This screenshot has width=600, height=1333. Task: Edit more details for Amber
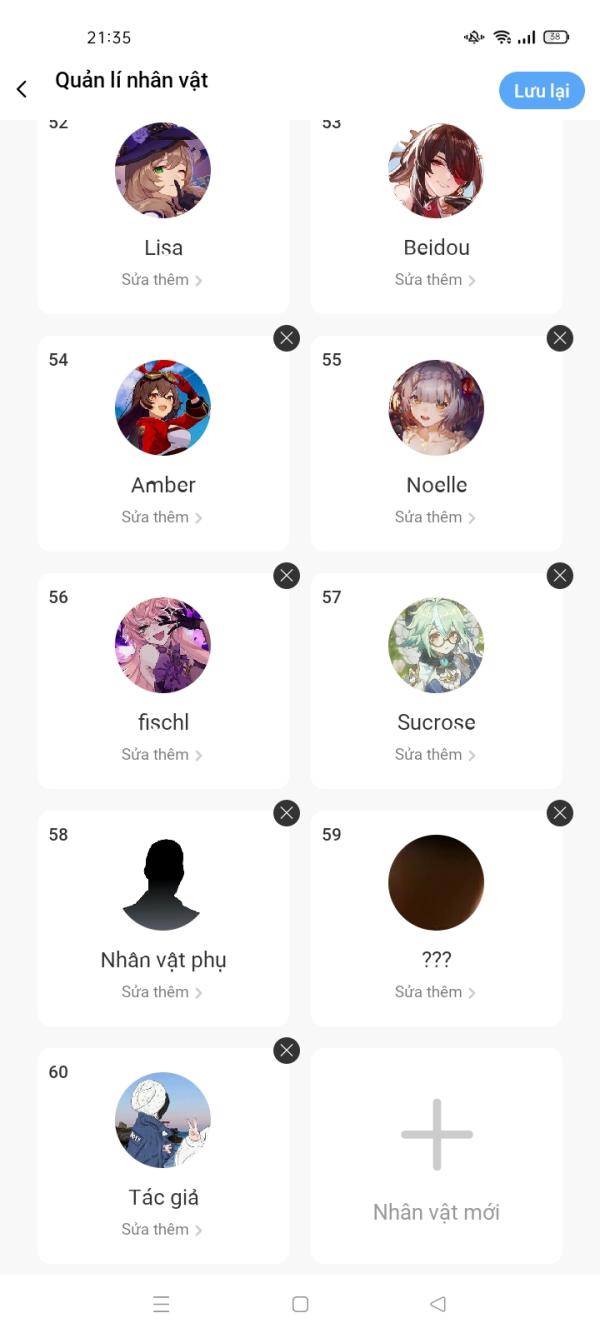pyautogui.click(x=162, y=517)
